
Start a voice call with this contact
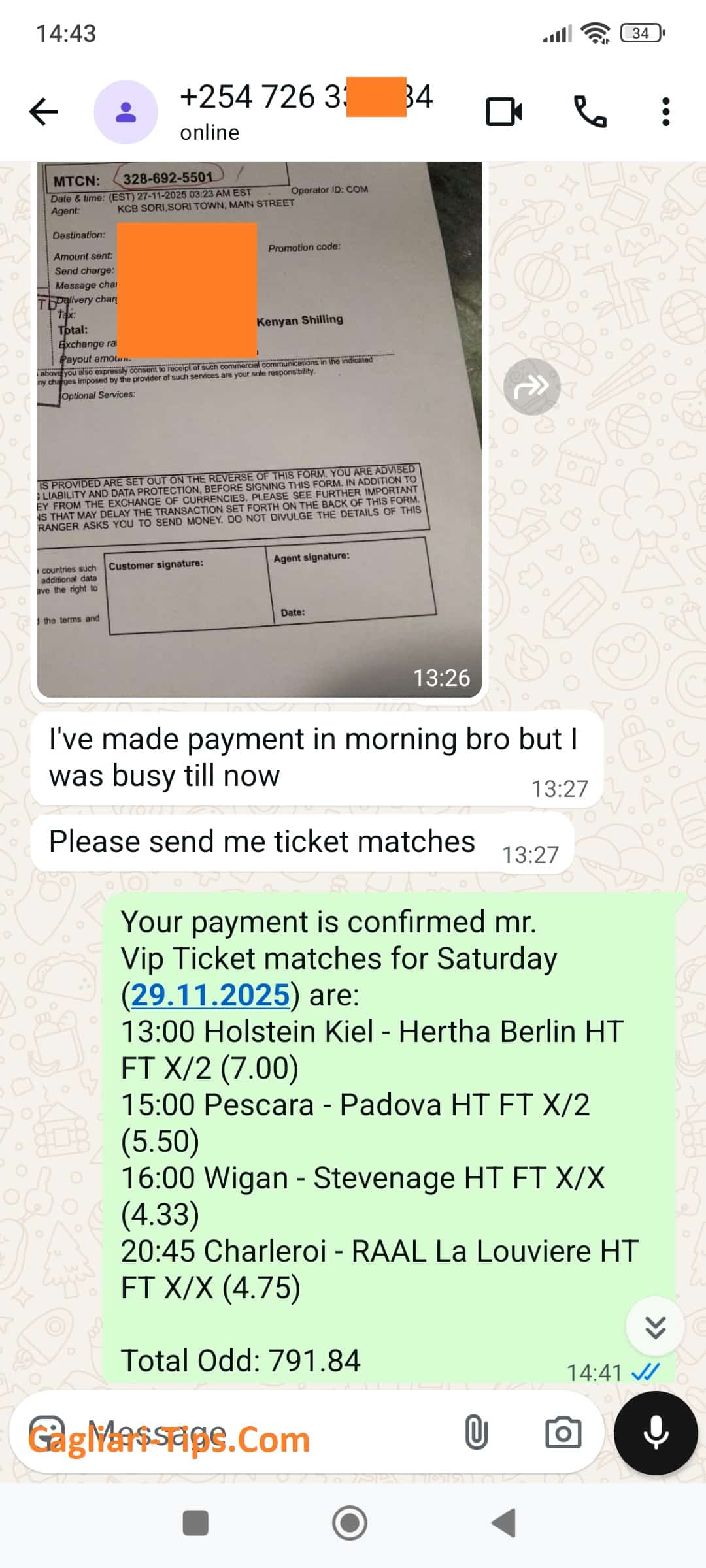(590, 112)
